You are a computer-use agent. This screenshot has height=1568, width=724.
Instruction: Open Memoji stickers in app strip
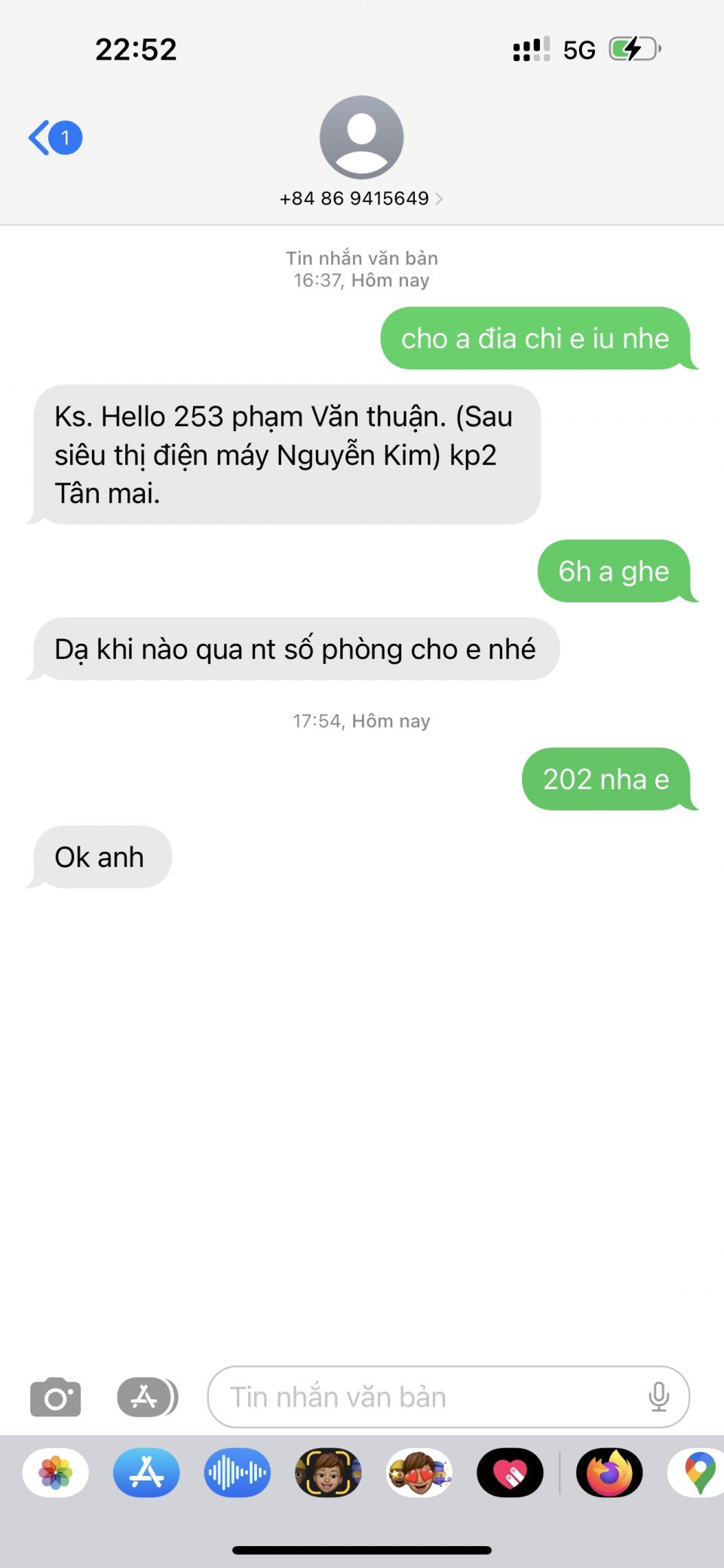(x=419, y=1473)
